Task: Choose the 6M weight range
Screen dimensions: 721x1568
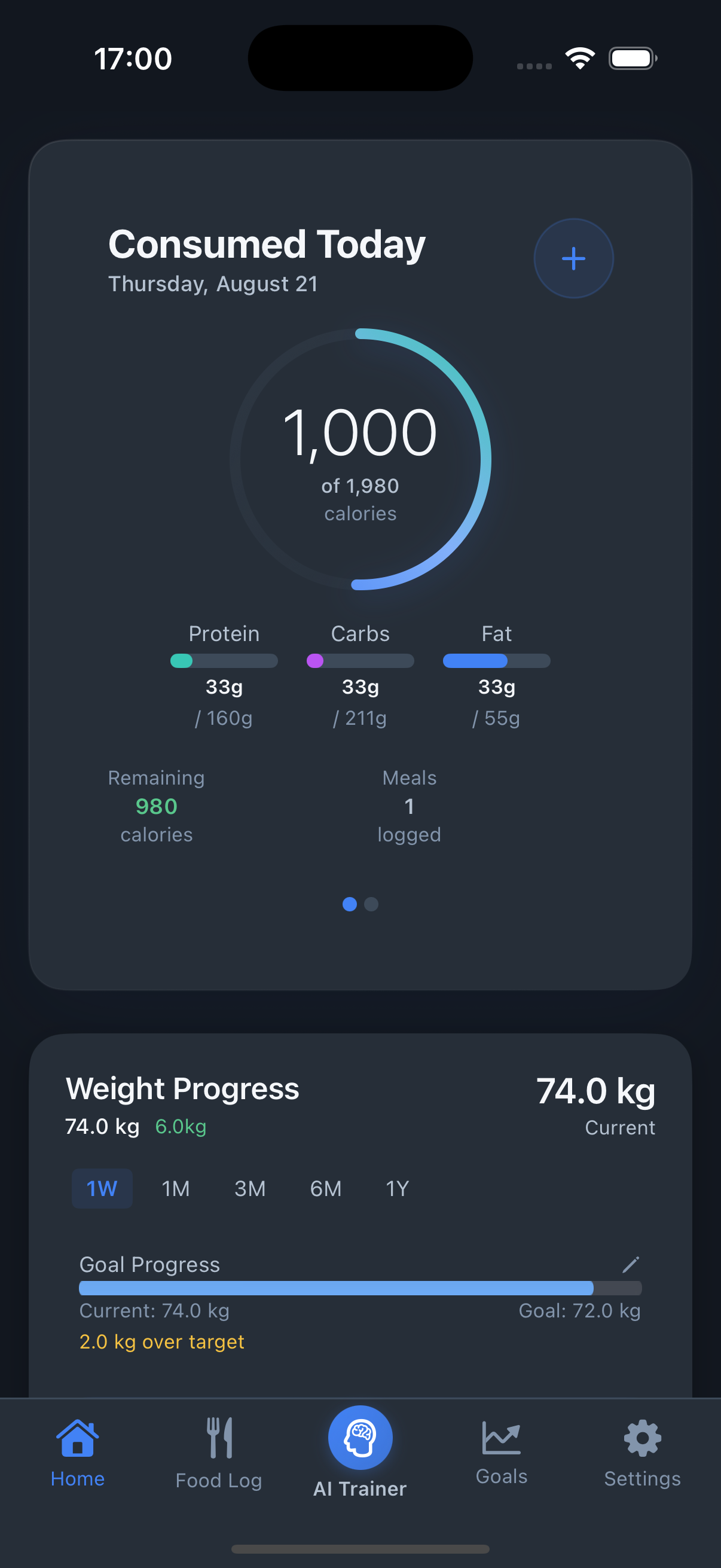Action: [325, 1188]
